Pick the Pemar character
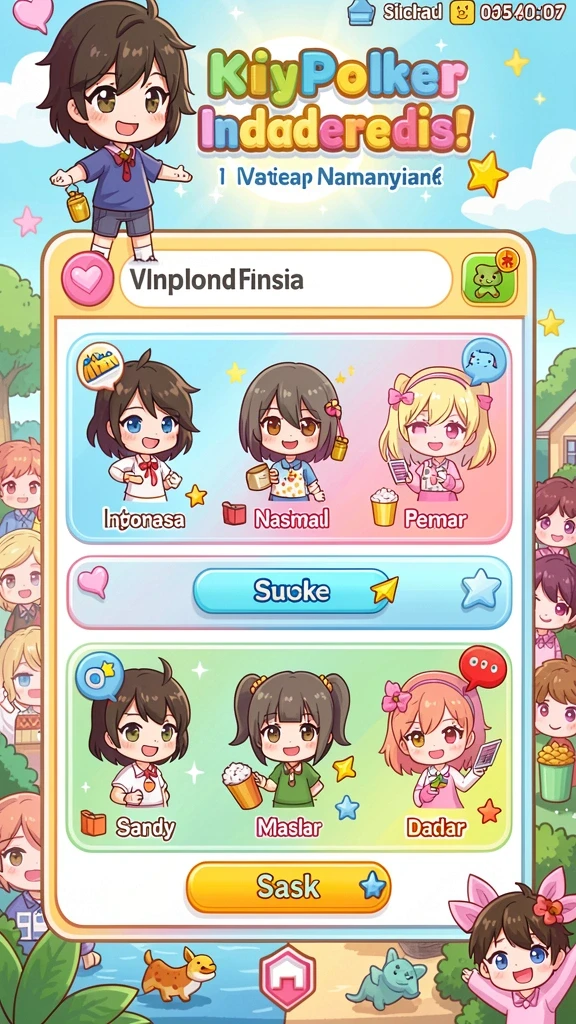 coord(435,443)
